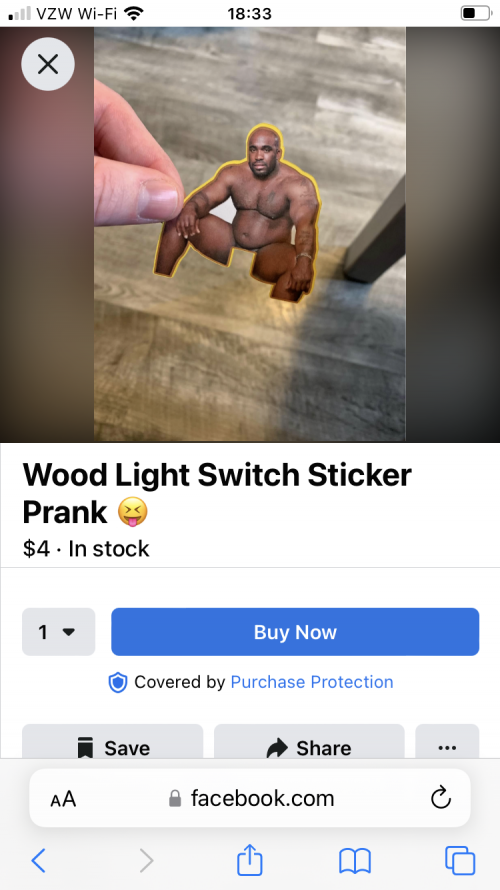This screenshot has width=500, height=890.
Task: Open the quantity dropdown
Action: [58, 632]
